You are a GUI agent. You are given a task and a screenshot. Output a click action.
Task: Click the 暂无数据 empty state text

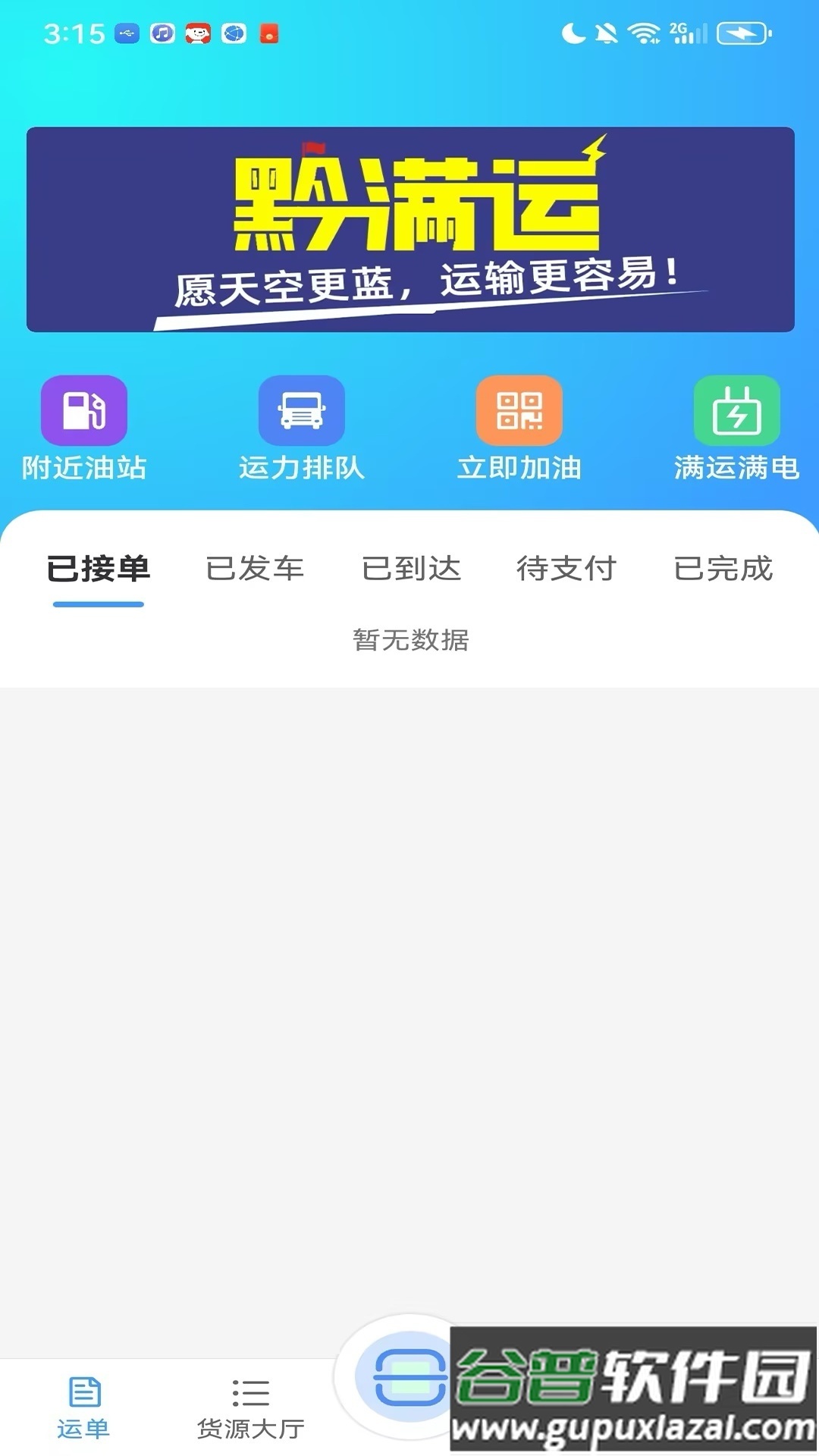410,641
